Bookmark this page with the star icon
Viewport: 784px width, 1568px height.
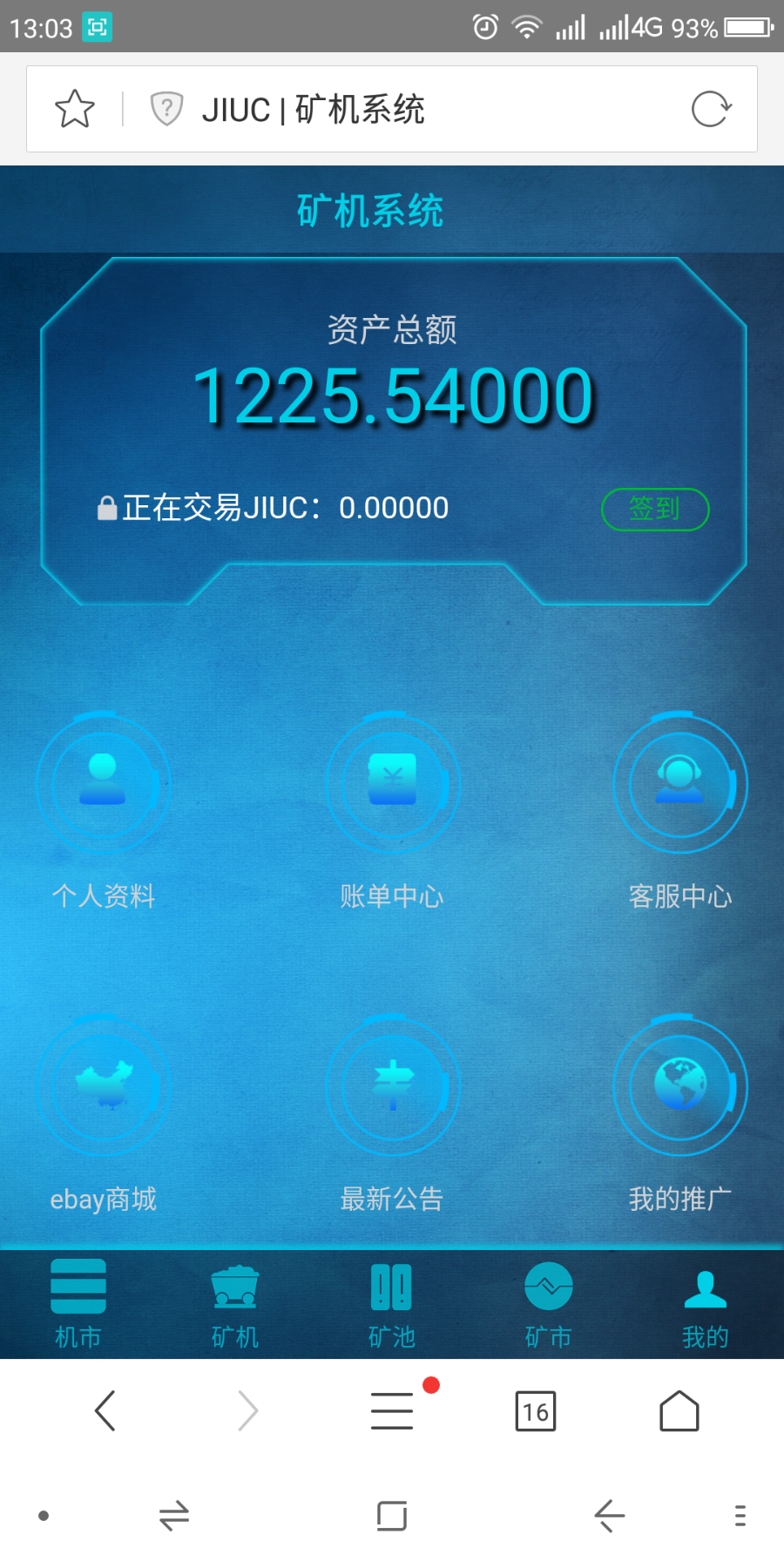pos(75,110)
